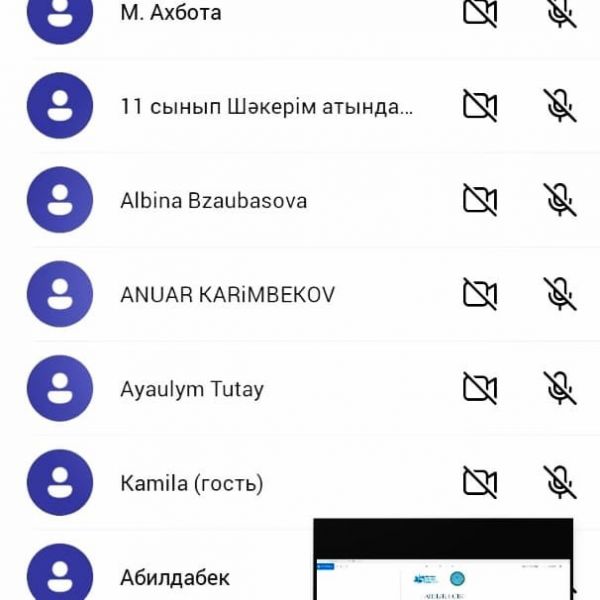The width and height of the screenshot is (600, 600).
Task: Select participant ANUAR KARiMBEKOV
Action: click(x=227, y=294)
